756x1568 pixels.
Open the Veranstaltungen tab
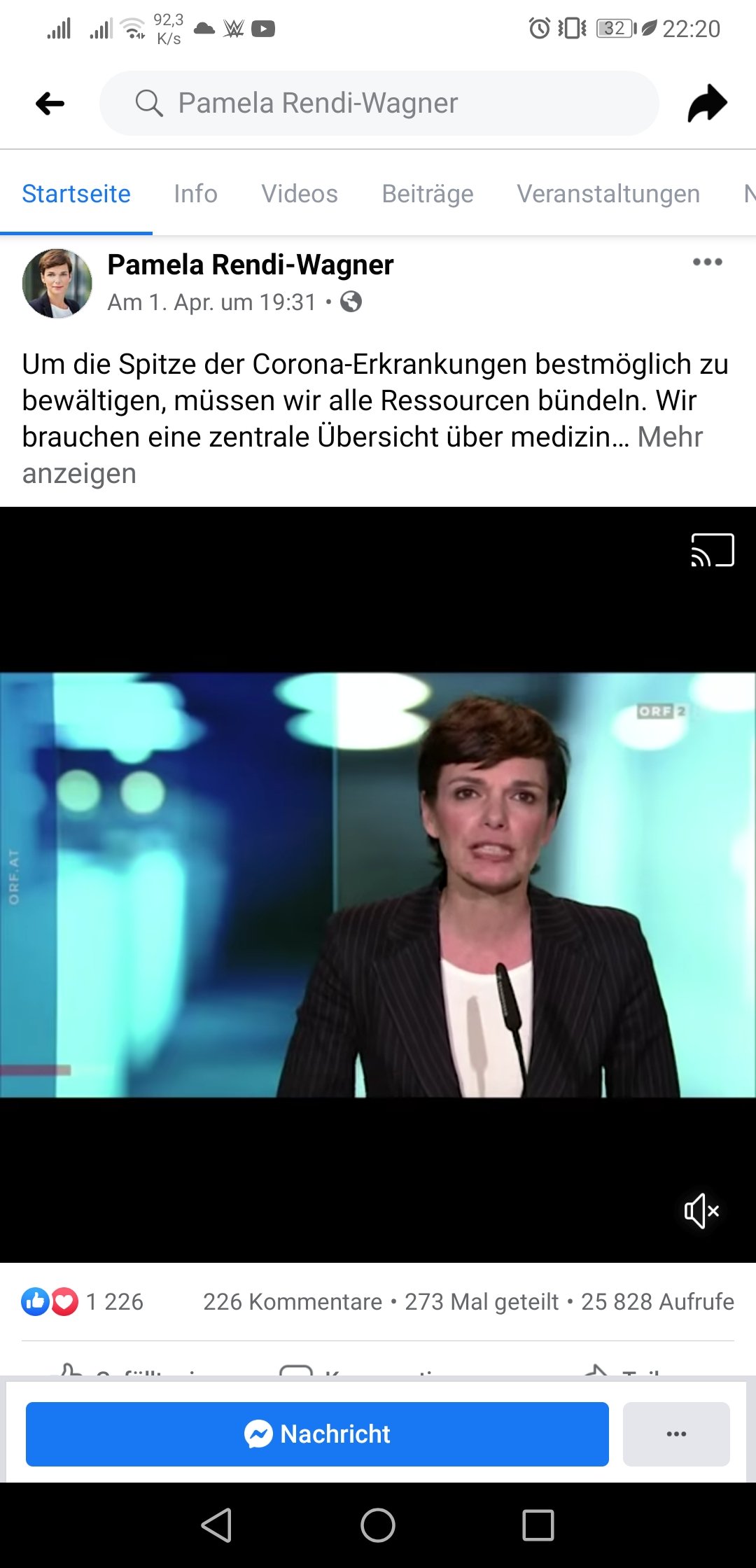point(608,194)
